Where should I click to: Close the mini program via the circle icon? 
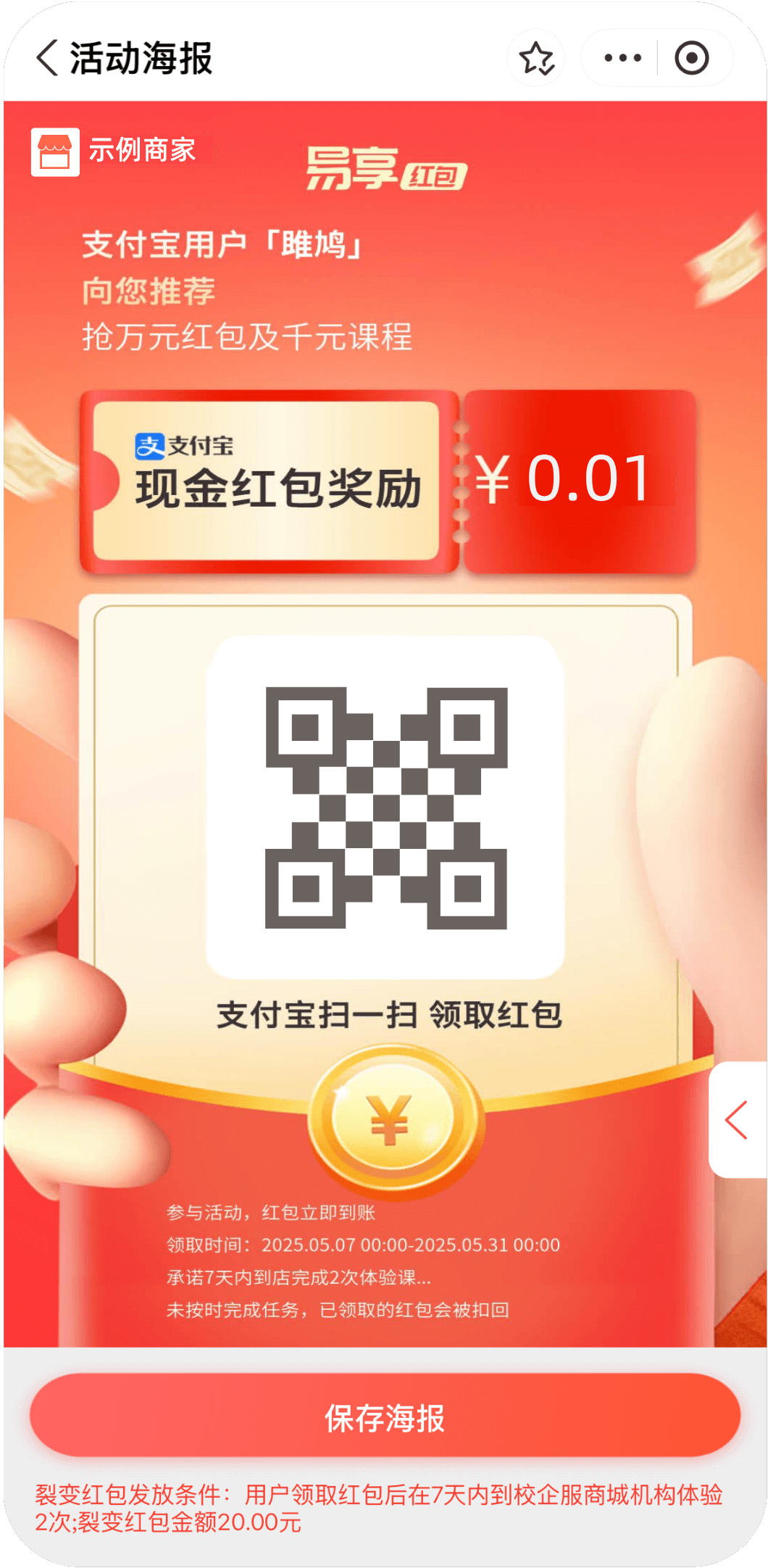(691, 58)
